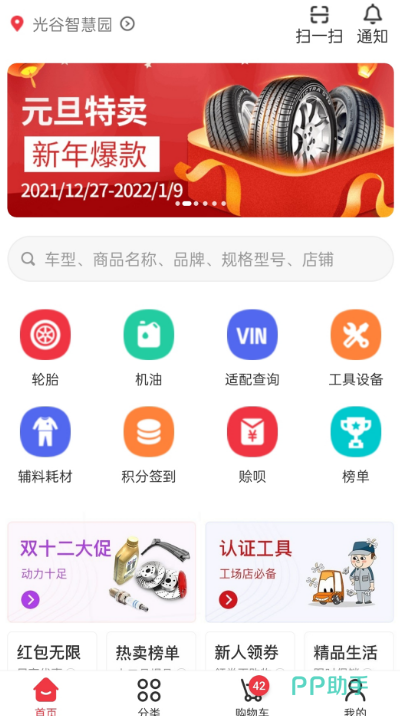Open the 赊呗 credit service
The width and height of the screenshot is (400, 716).
coord(252,445)
